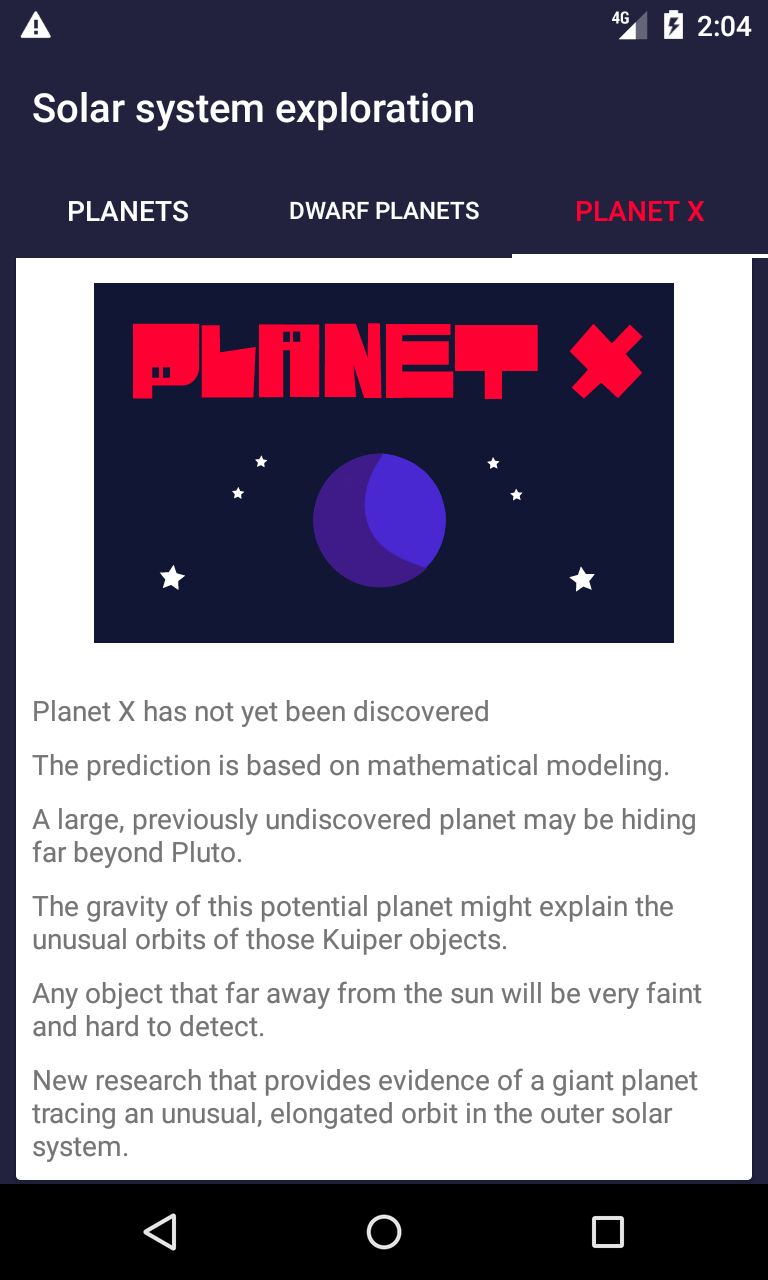The height and width of the screenshot is (1280, 768).
Task: Go back with the system back button
Action: point(160,1232)
